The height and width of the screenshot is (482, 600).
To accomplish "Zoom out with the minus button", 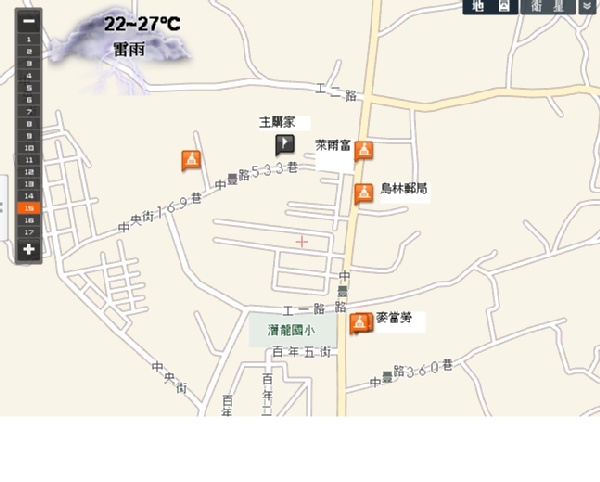I will (x=29, y=20).
